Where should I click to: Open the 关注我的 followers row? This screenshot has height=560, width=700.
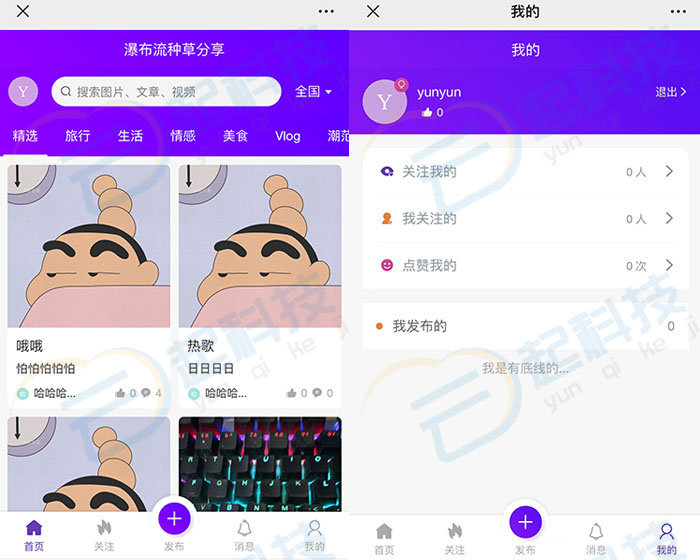click(x=525, y=172)
